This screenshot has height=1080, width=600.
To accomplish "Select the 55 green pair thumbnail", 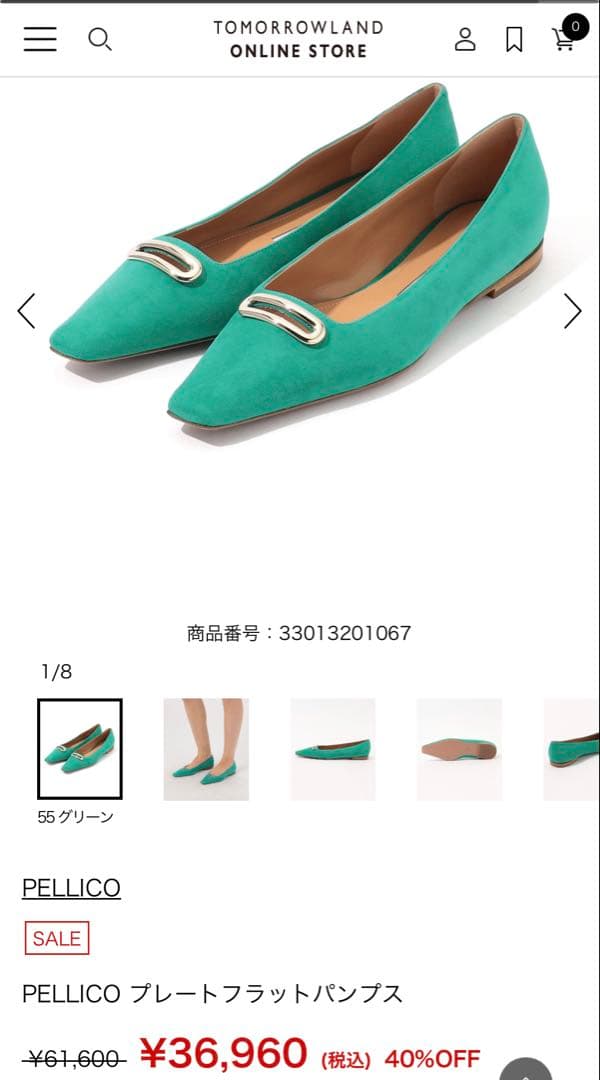I will [80, 748].
